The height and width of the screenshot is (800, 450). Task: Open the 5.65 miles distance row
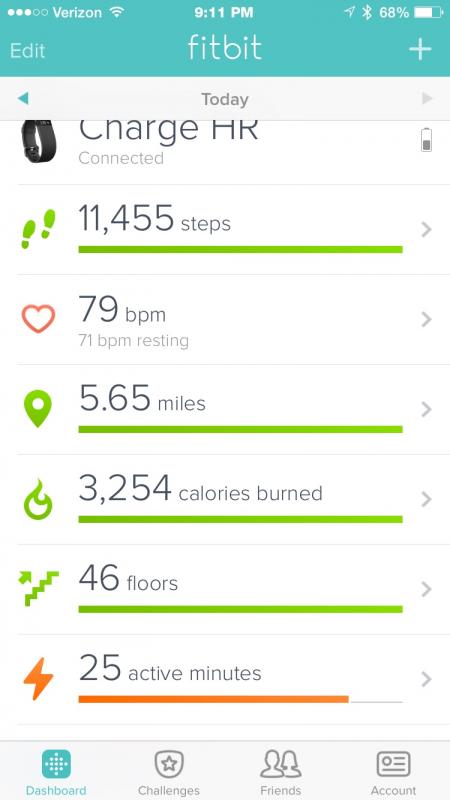225,409
